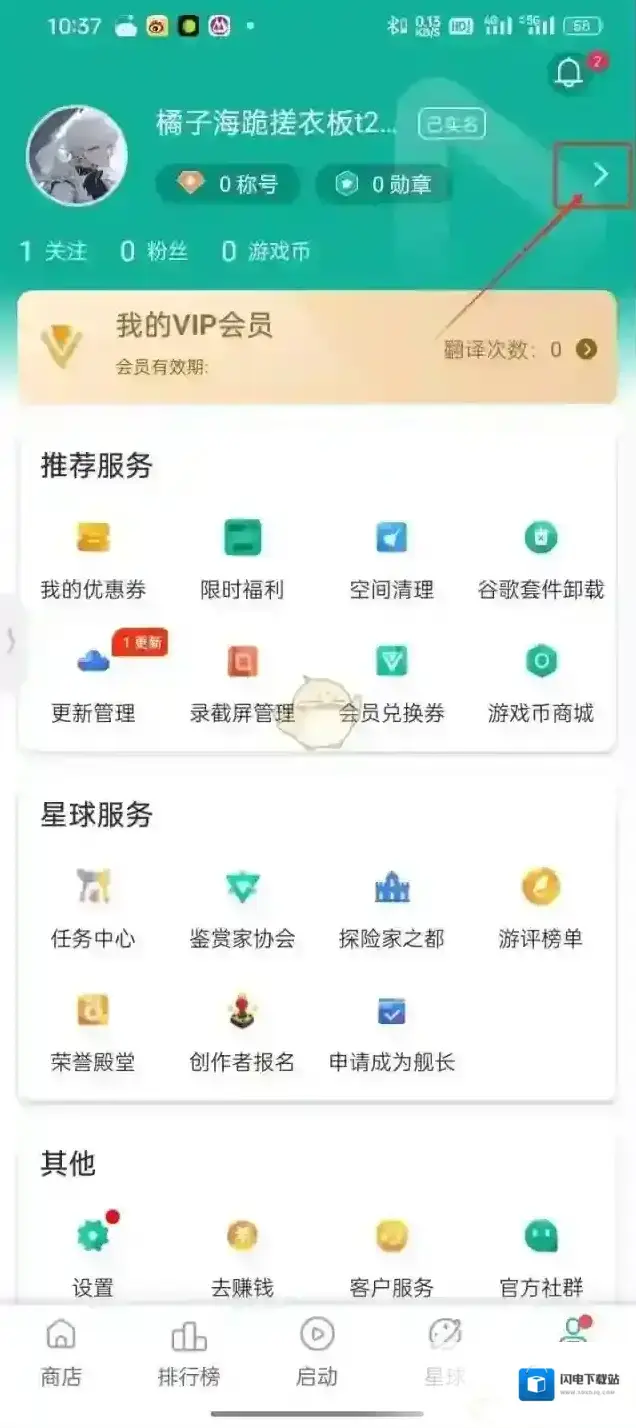Switch to the 商店 tab

(61, 1352)
